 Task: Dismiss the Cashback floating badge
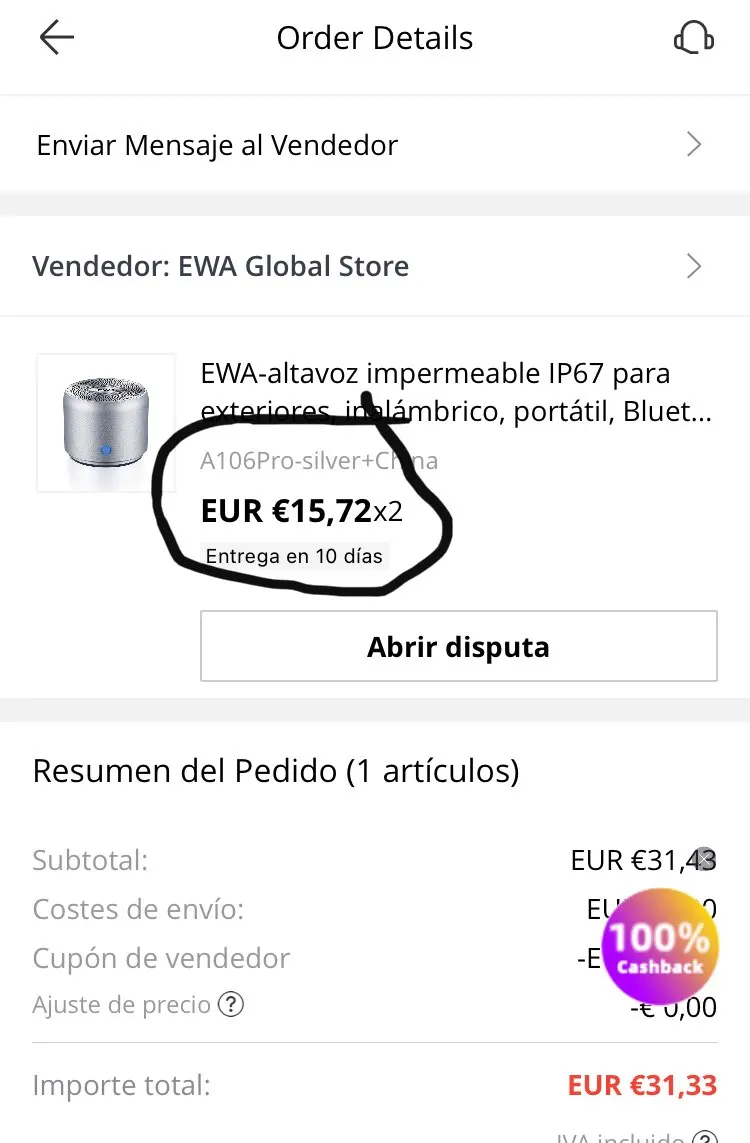[x=706, y=858]
